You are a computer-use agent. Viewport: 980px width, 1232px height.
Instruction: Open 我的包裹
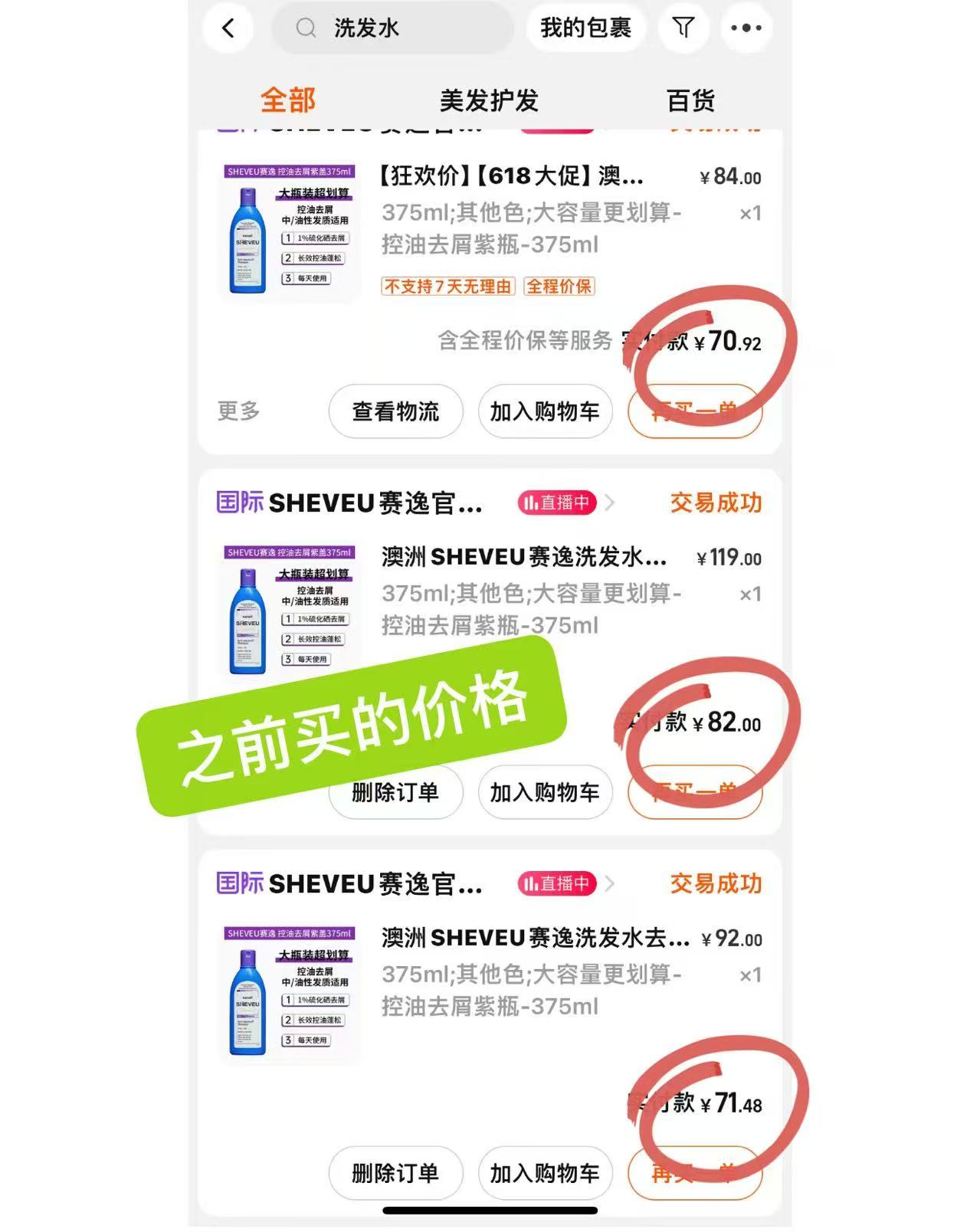(586, 28)
